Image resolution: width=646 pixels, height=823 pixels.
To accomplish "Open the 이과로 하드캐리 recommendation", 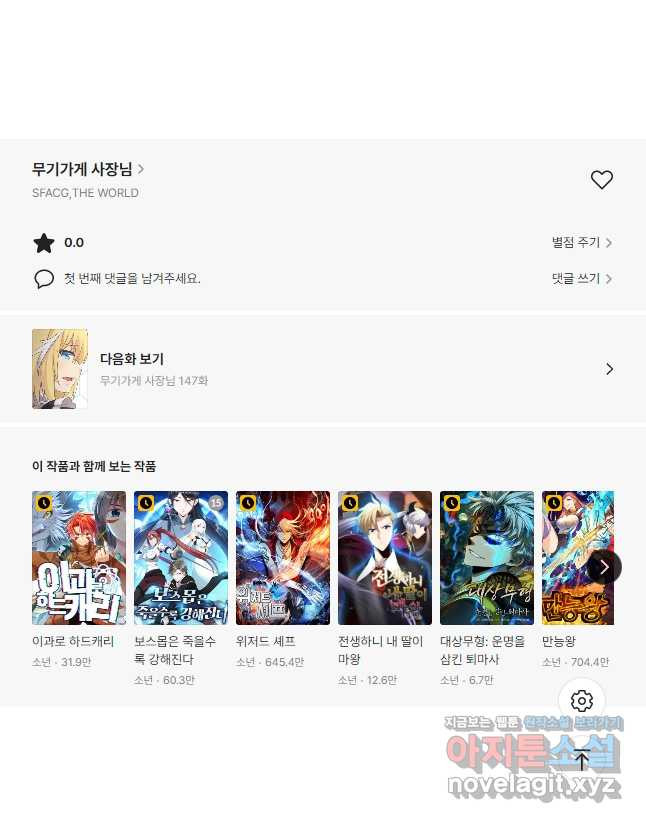I will click(x=79, y=558).
